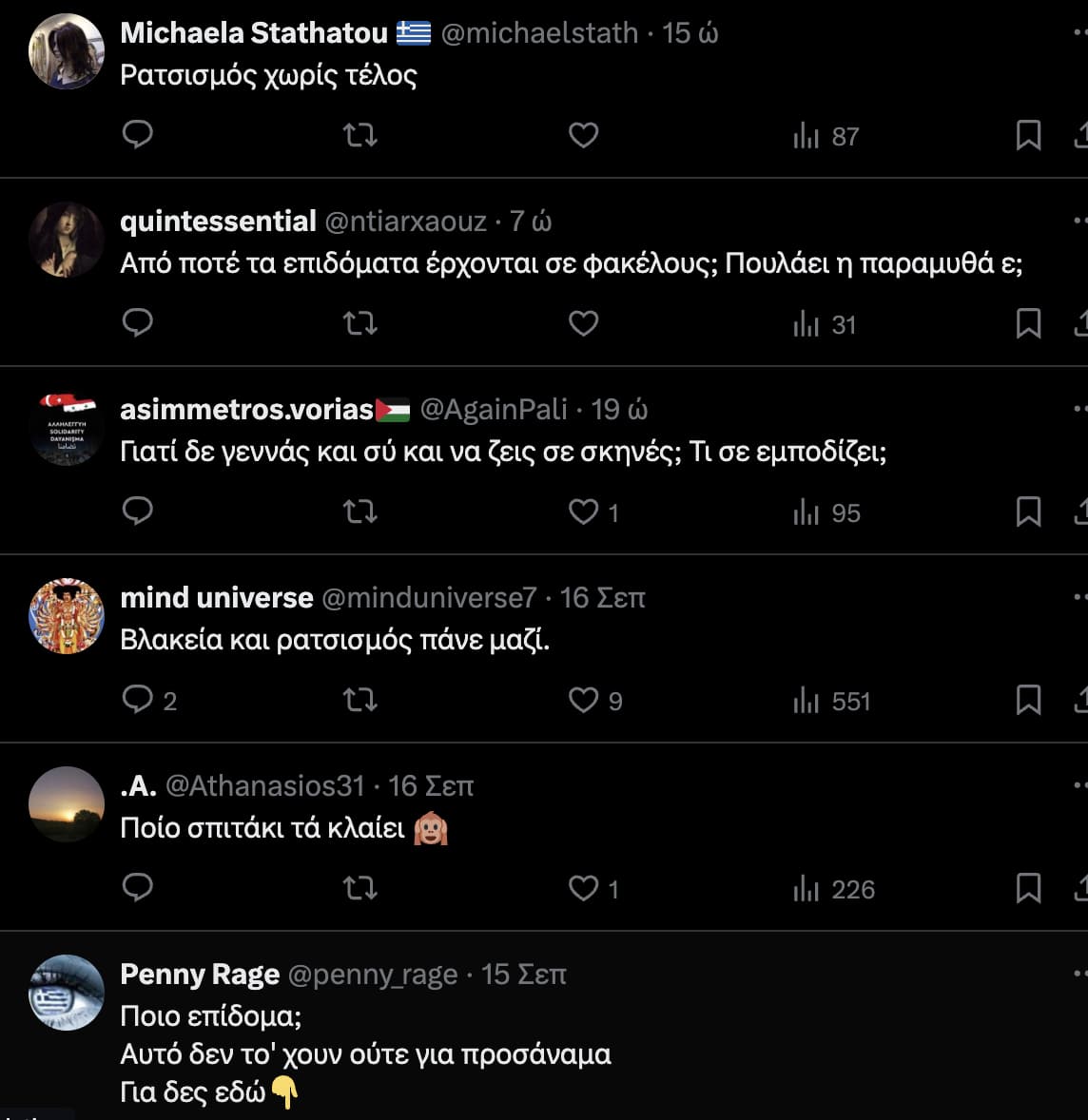The width and height of the screenshot is (1088, 1120).
Task: Bookmark .A. @Athanasios31's post
Action: coord(1028,889)
